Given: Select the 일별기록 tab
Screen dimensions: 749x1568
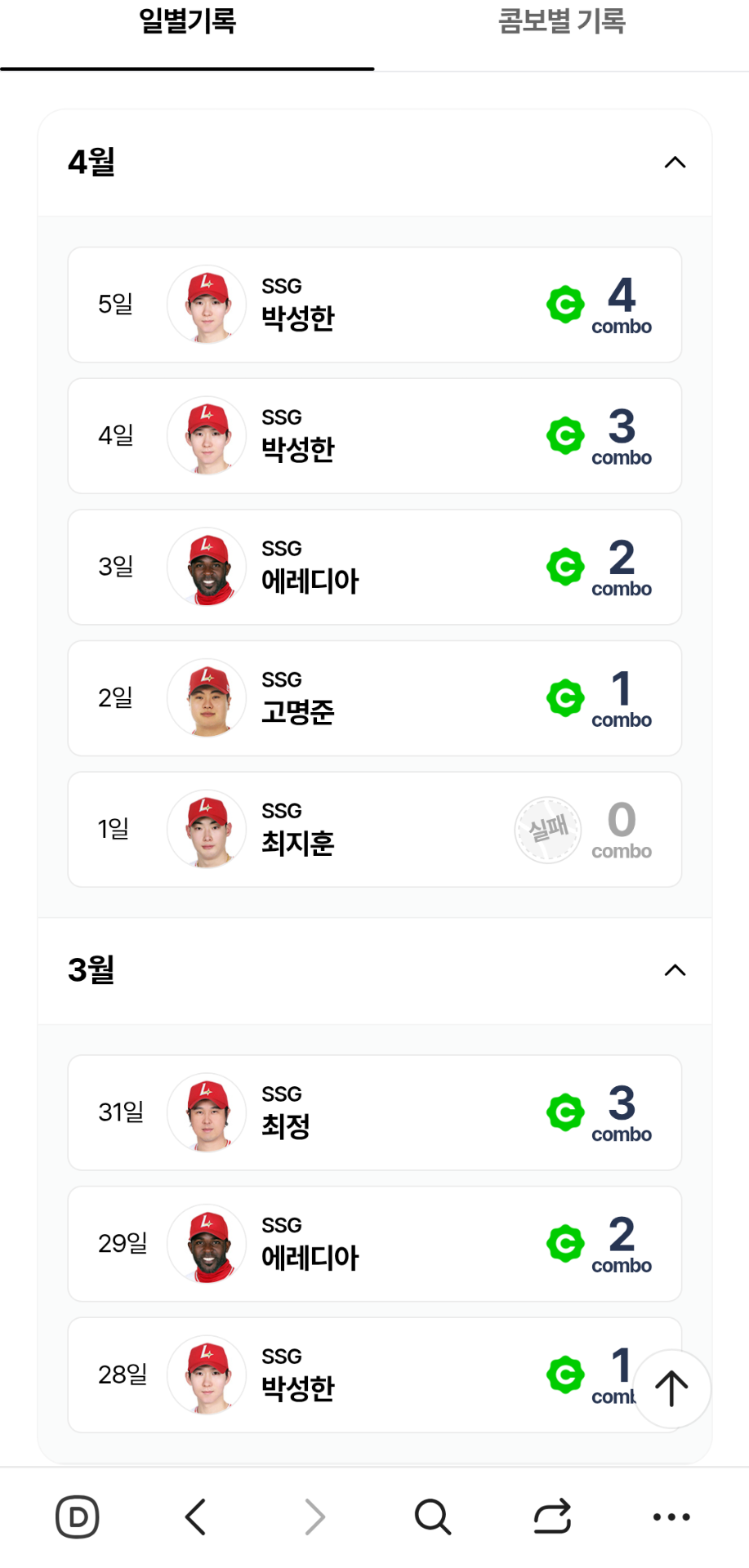Looking at the screenshot, I should pos(187,22).
